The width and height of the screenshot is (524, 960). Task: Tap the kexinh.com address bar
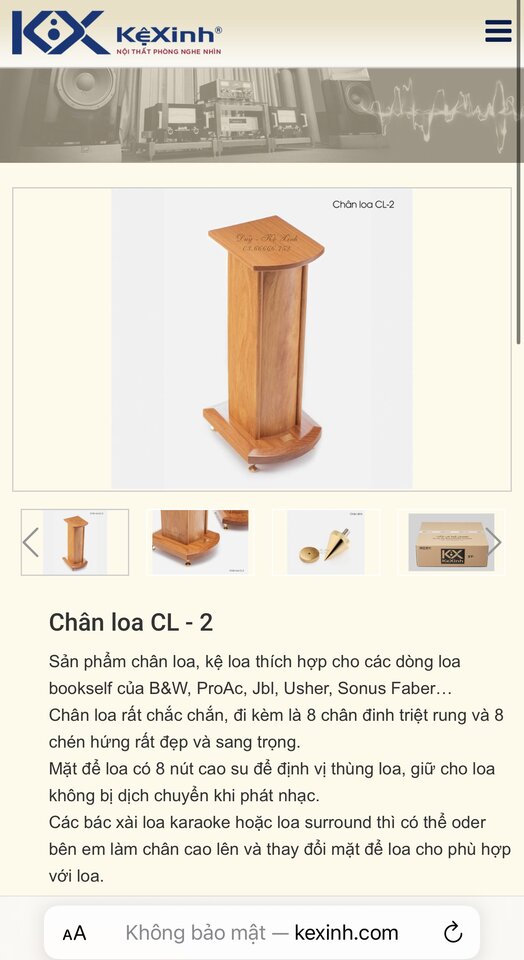tap(262, 933)
